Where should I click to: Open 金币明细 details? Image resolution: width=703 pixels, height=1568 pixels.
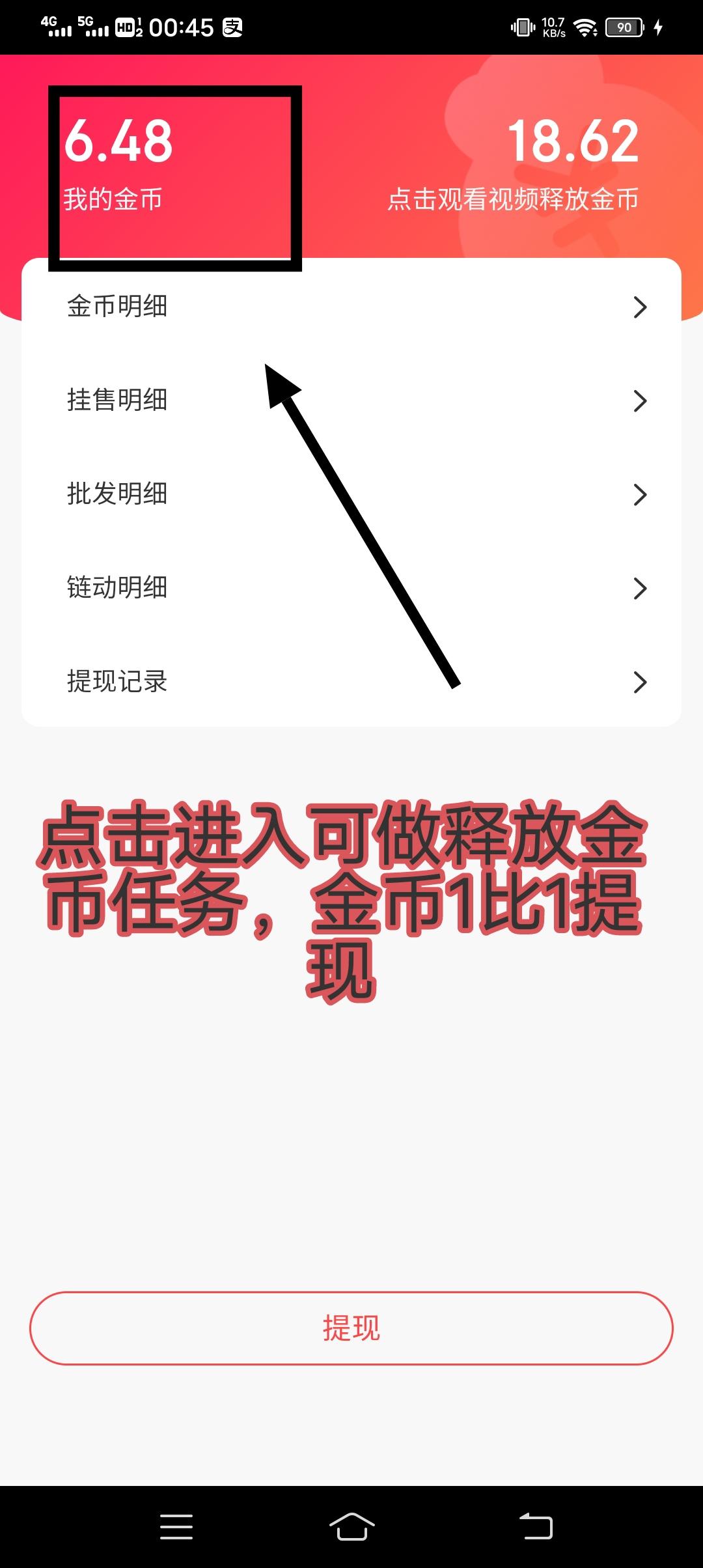pos(351,307)
